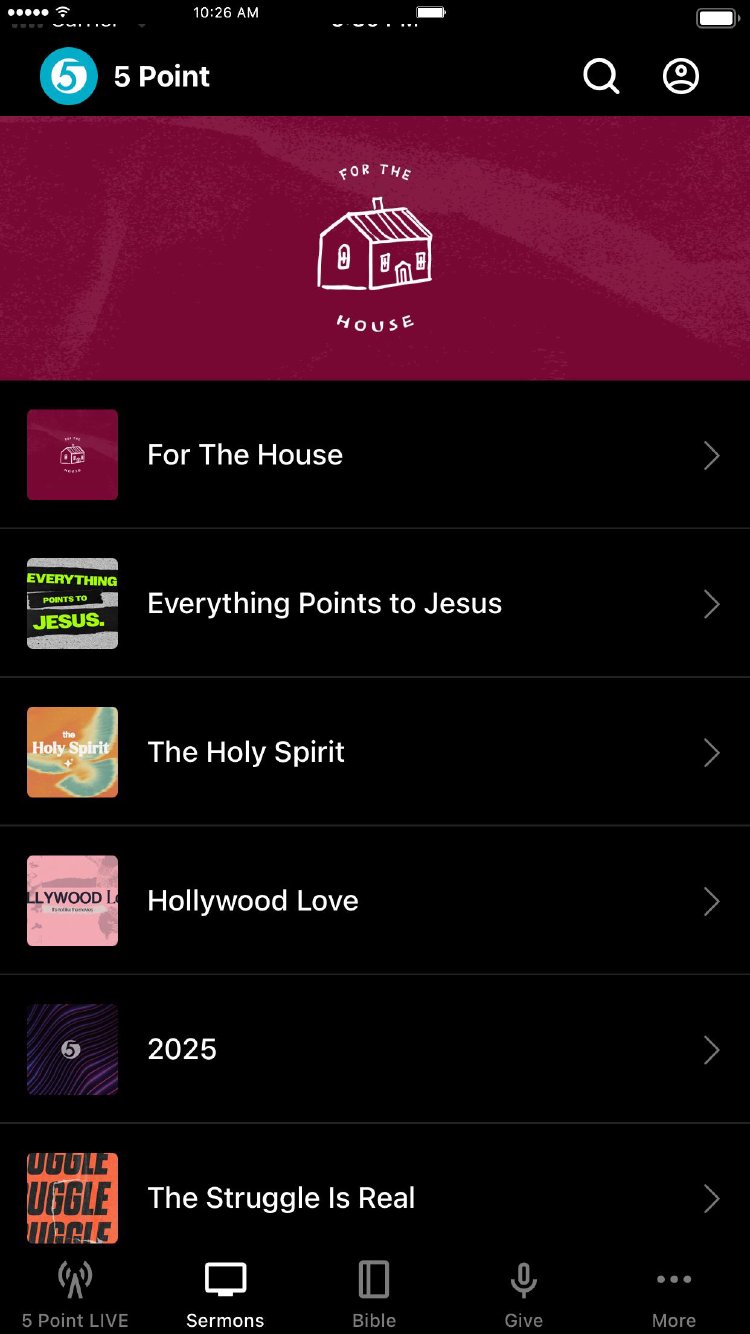Open Everything Points to Jesus series

click(x=375, y=603)
